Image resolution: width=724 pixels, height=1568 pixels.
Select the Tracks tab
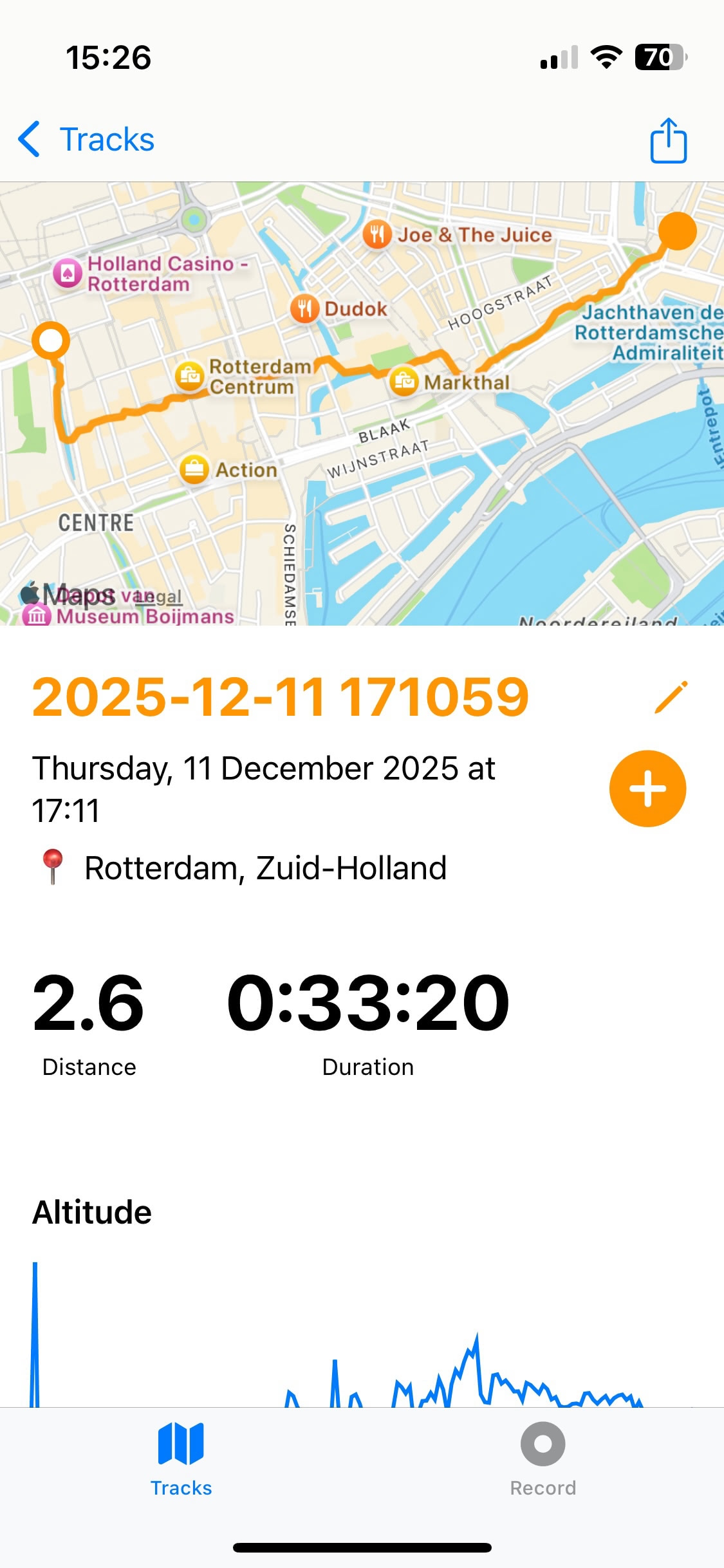[x=181, y=1459]
